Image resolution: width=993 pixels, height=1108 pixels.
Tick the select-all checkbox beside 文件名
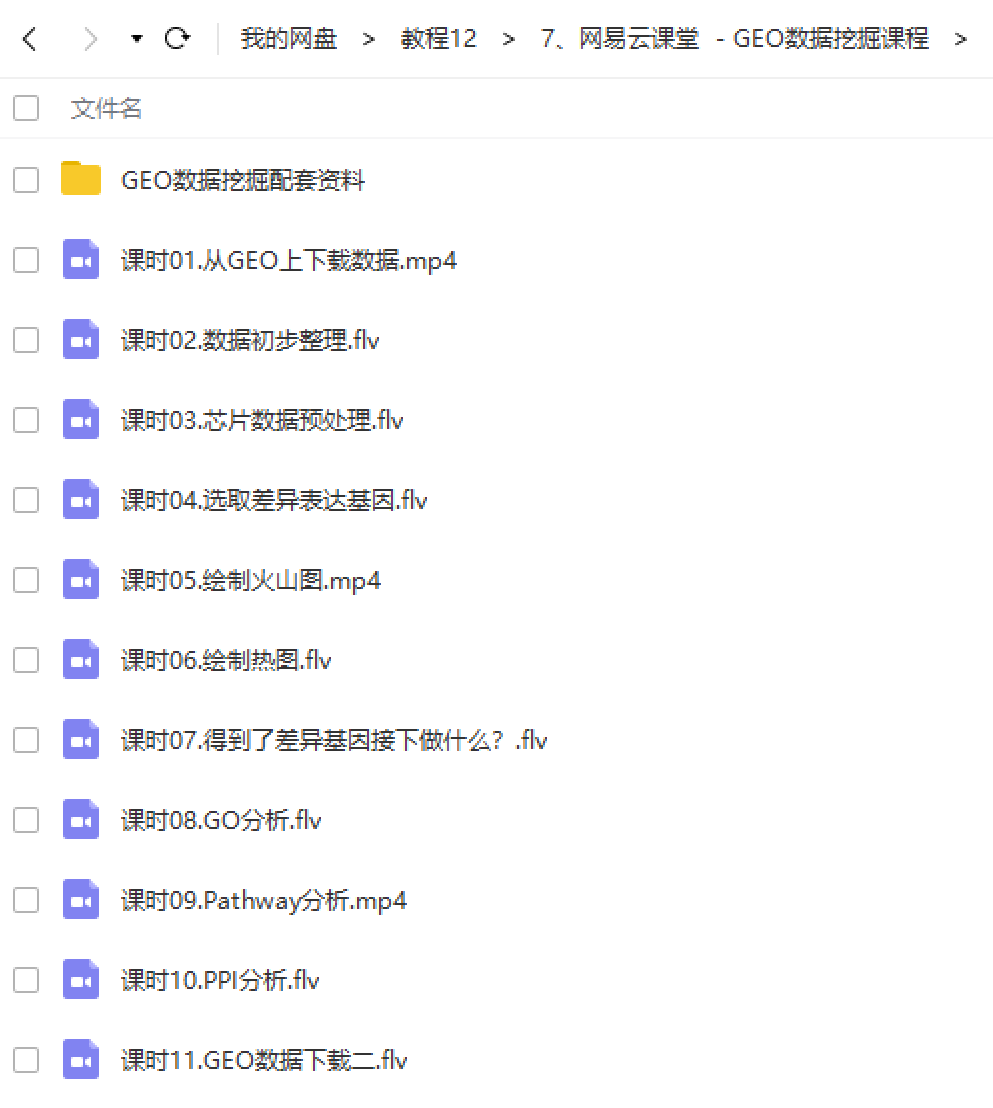pyautogui.click(x=26, y=108)
